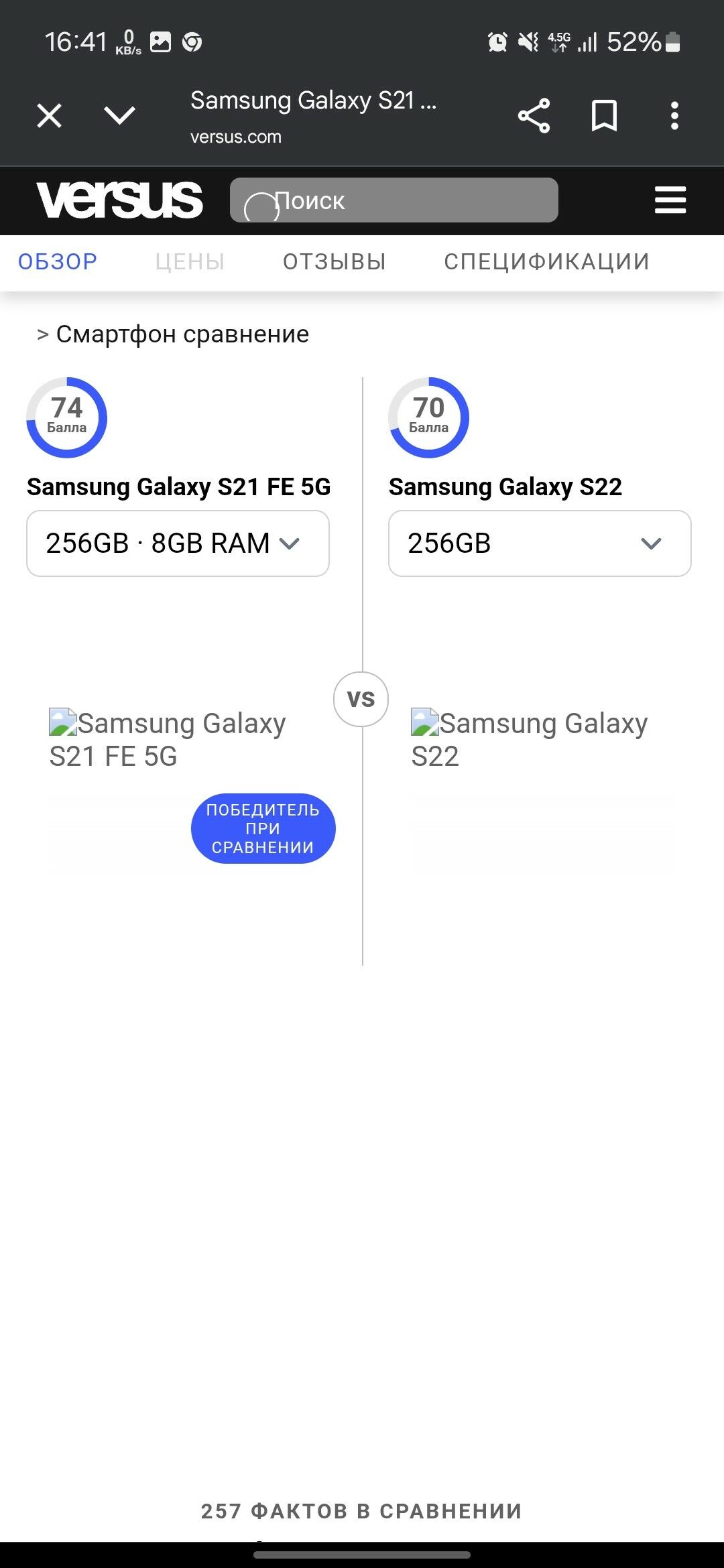Tap the alarm clock status bar icon
Viewport: 724px width, 1568px height.
click(x=496, y=42)
